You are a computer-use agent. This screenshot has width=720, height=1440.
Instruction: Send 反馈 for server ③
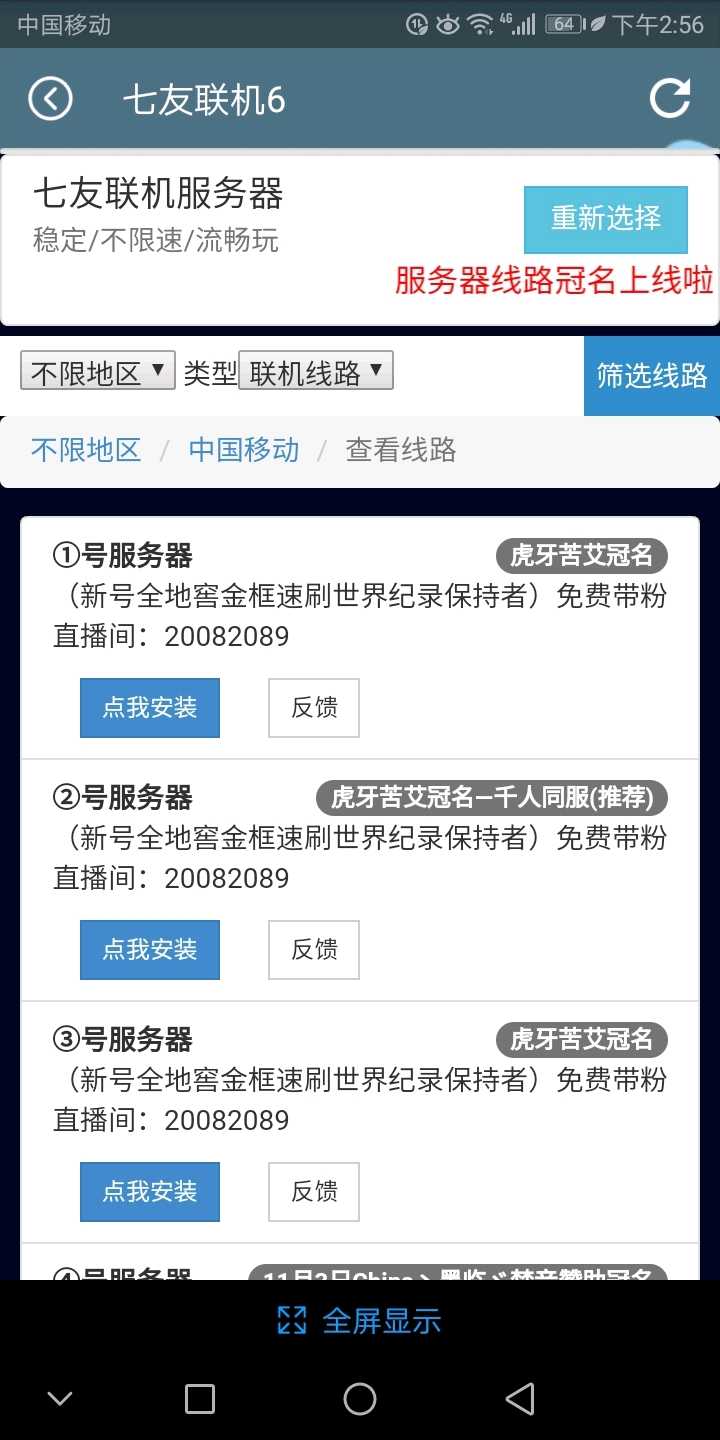click(314, 1192)
